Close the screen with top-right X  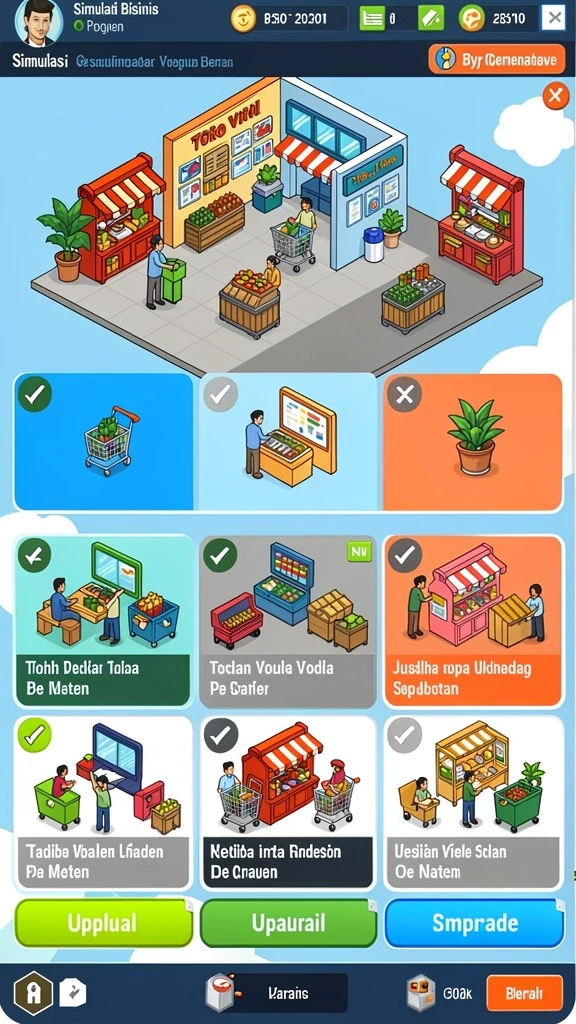553,18
